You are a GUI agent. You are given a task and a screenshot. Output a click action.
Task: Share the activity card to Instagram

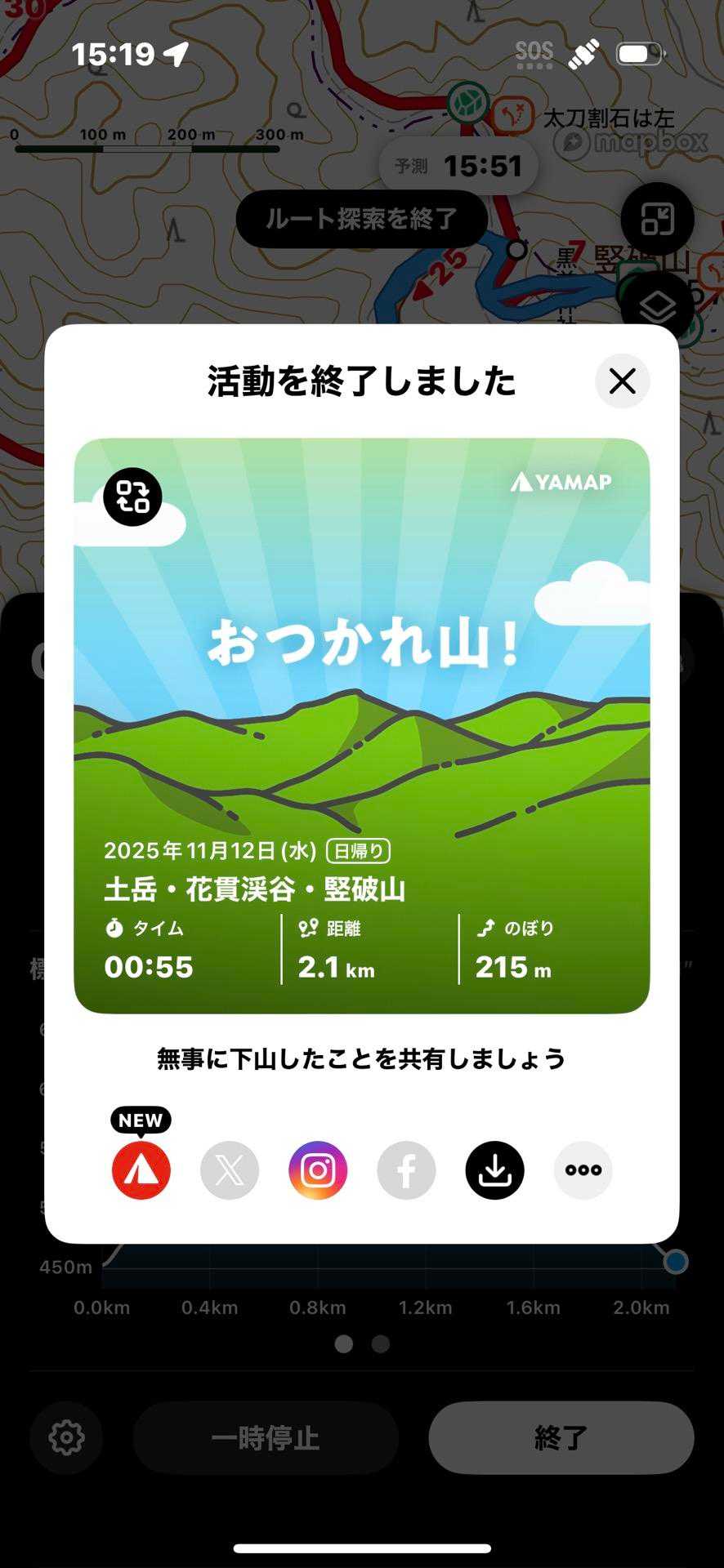[318, 1169]
